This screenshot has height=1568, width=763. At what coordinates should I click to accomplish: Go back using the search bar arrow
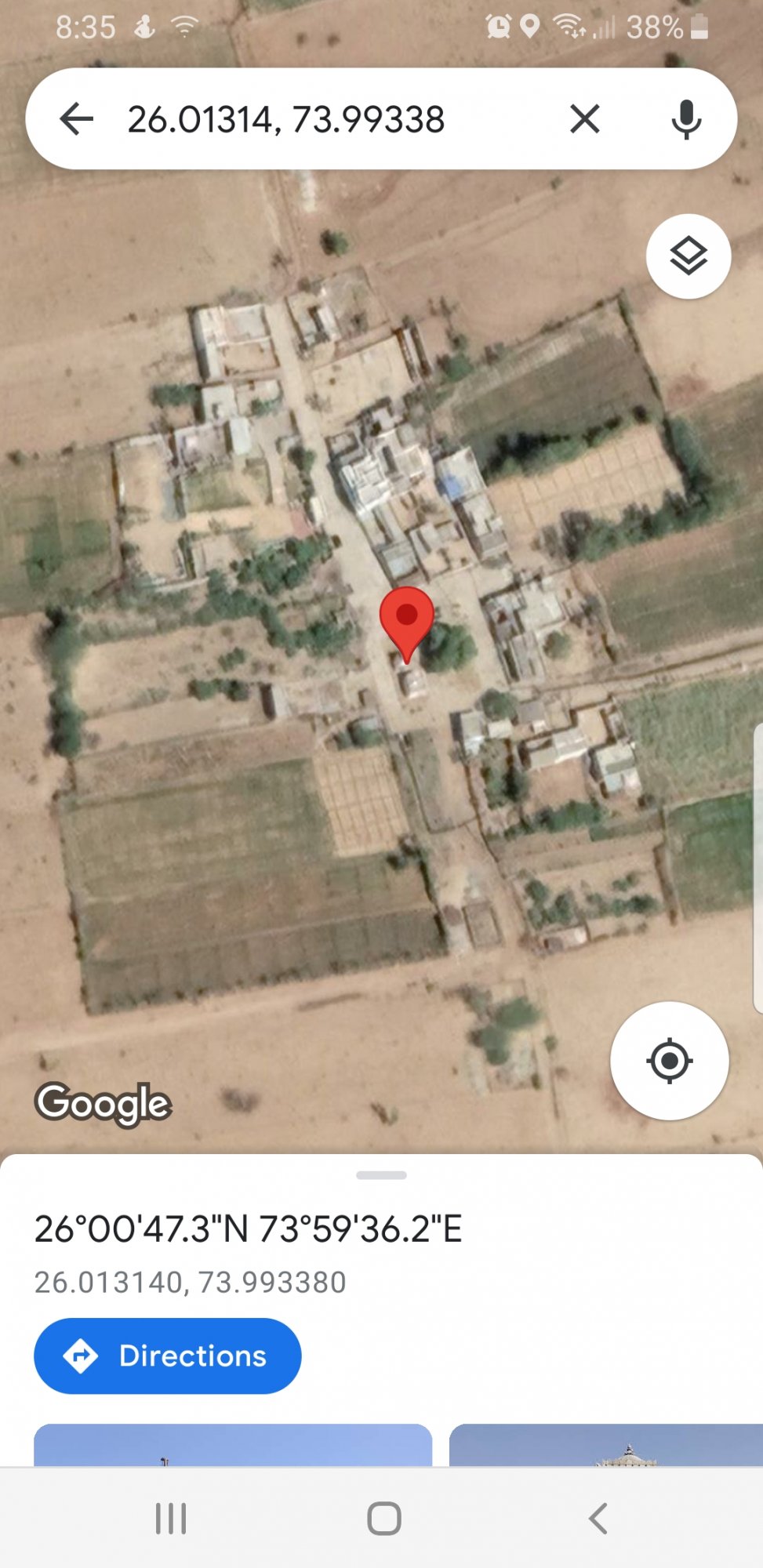pos(76,119)
